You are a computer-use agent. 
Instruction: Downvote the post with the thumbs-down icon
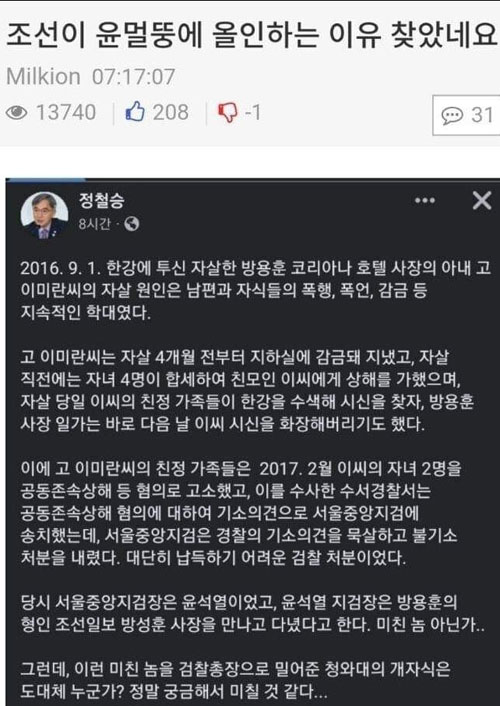(228, 112)
